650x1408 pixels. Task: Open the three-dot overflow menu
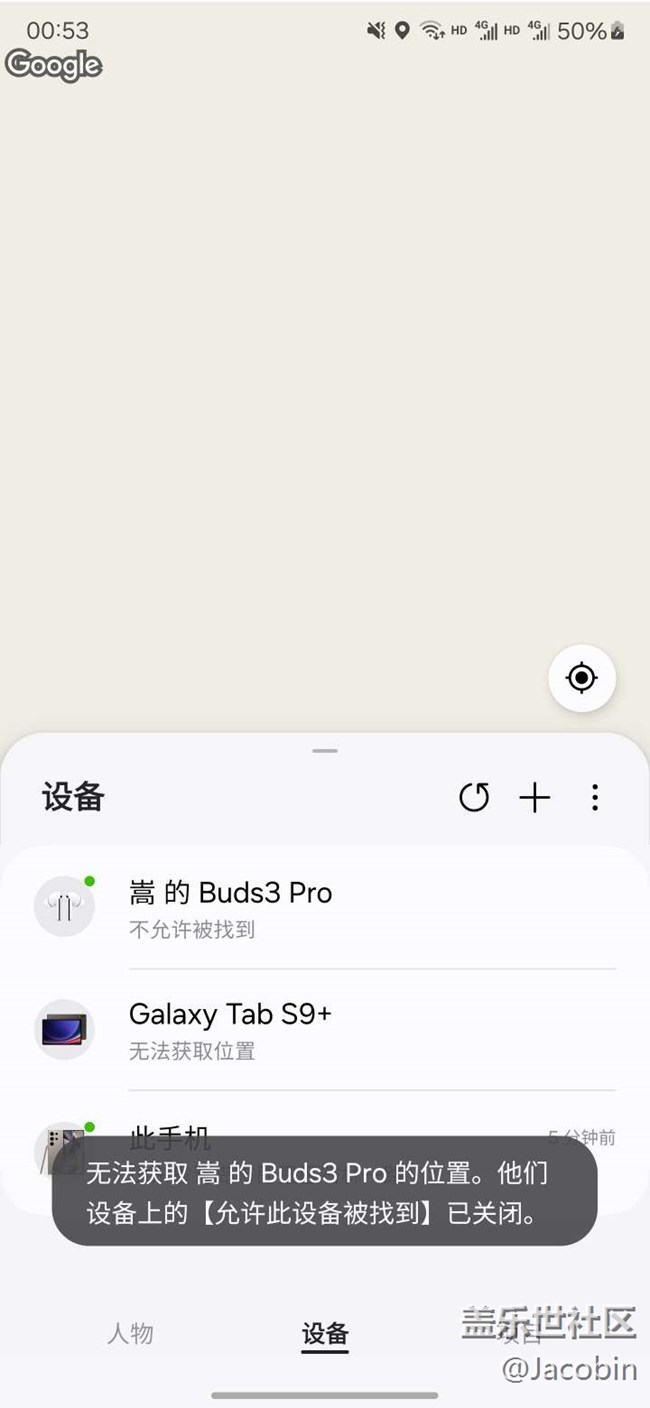(x=595, y=797)
